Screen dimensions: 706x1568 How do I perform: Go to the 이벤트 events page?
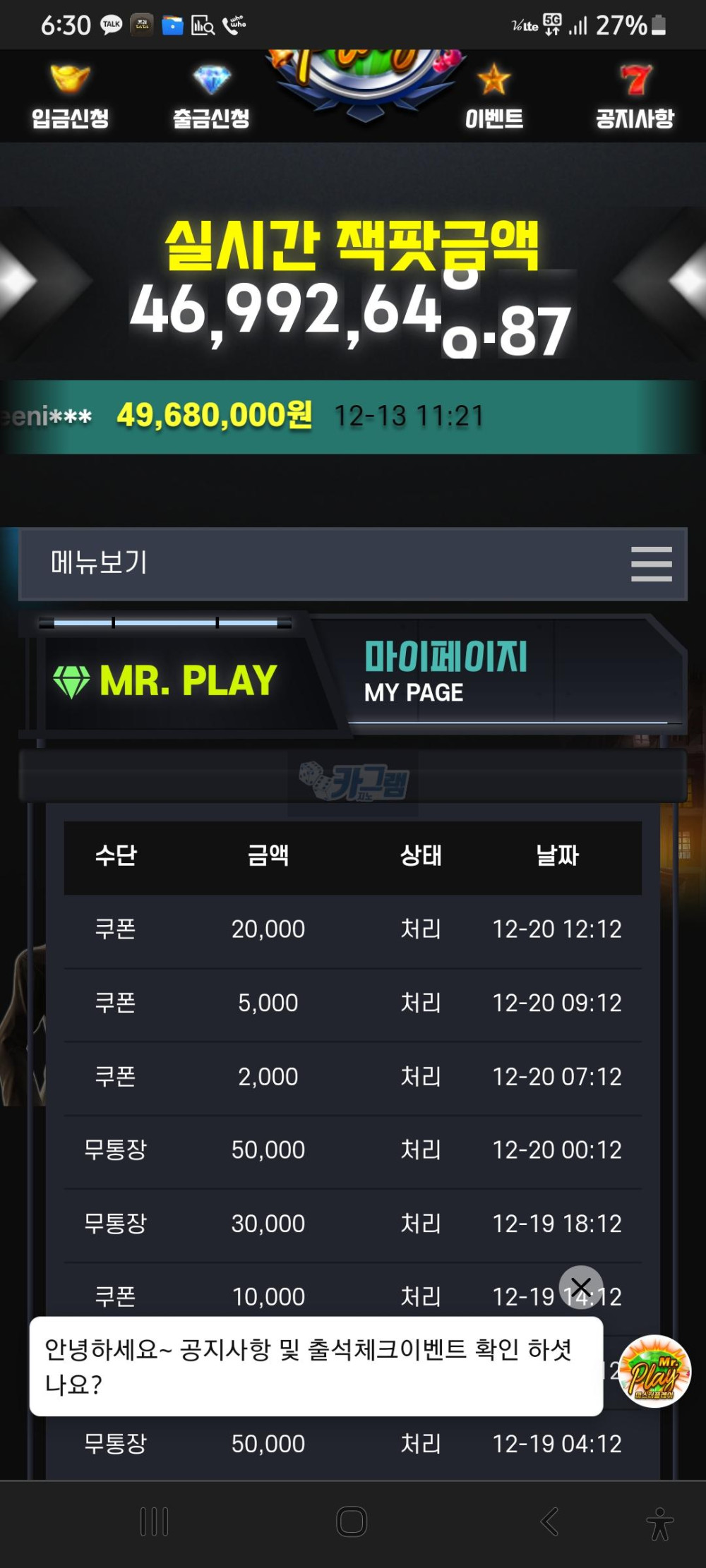(493, 97)
